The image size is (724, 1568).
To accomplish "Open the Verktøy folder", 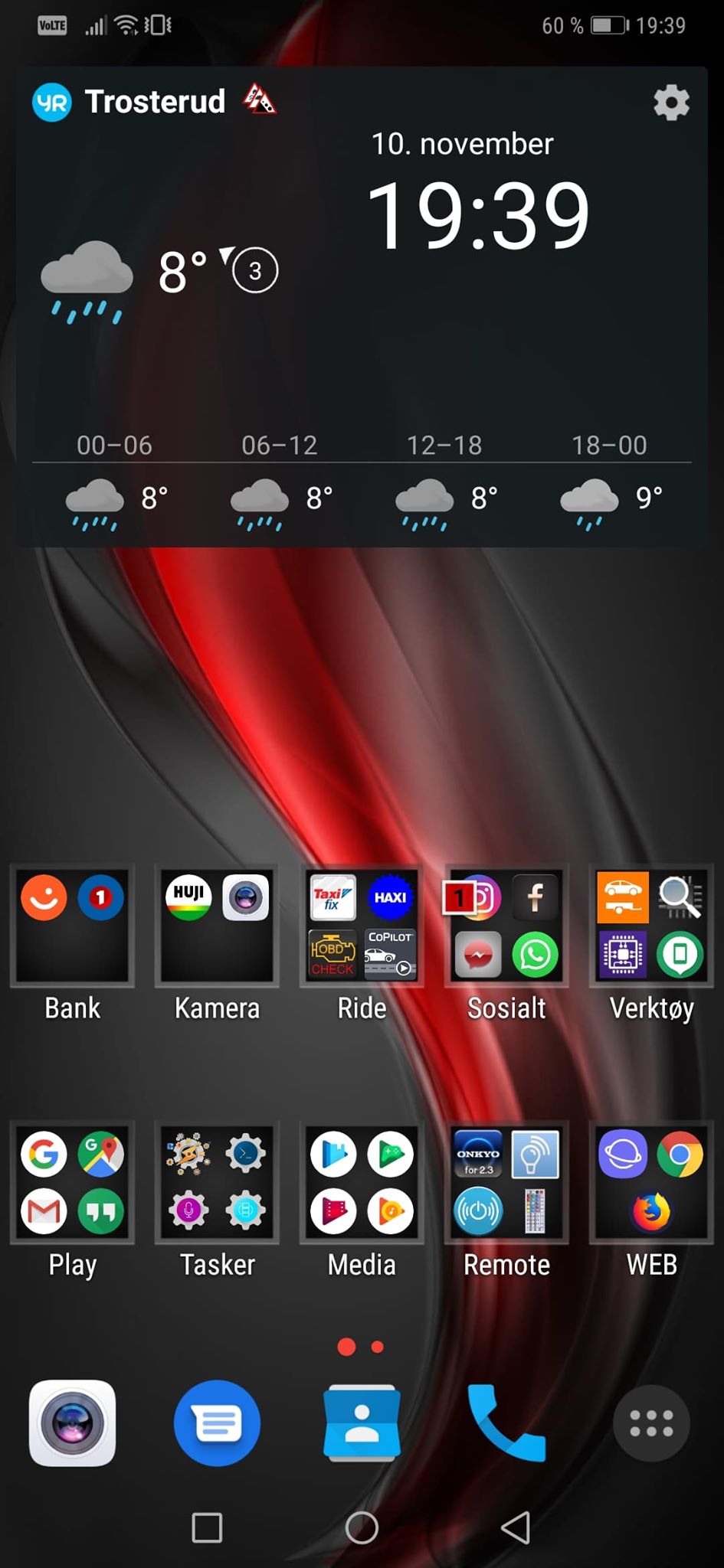I will pos(651,926).
